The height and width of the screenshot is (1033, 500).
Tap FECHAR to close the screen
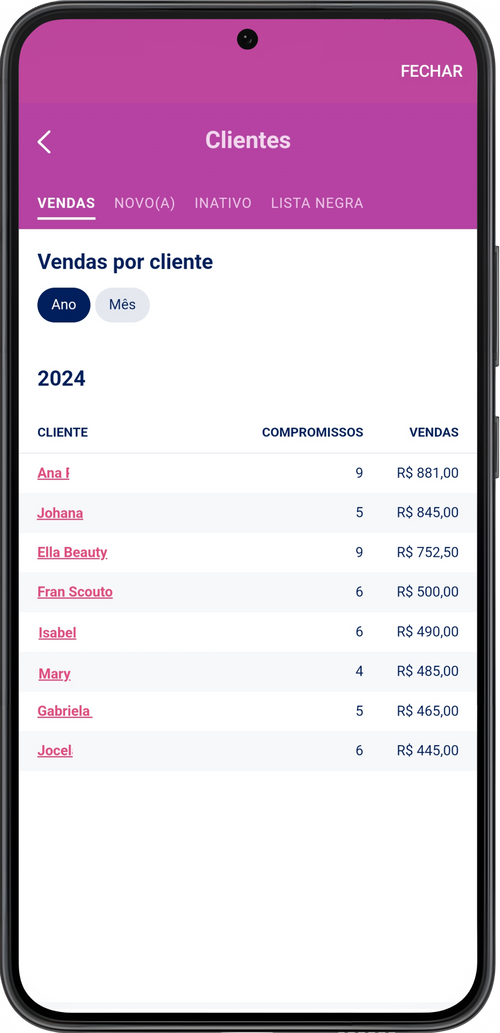point(431,71)
